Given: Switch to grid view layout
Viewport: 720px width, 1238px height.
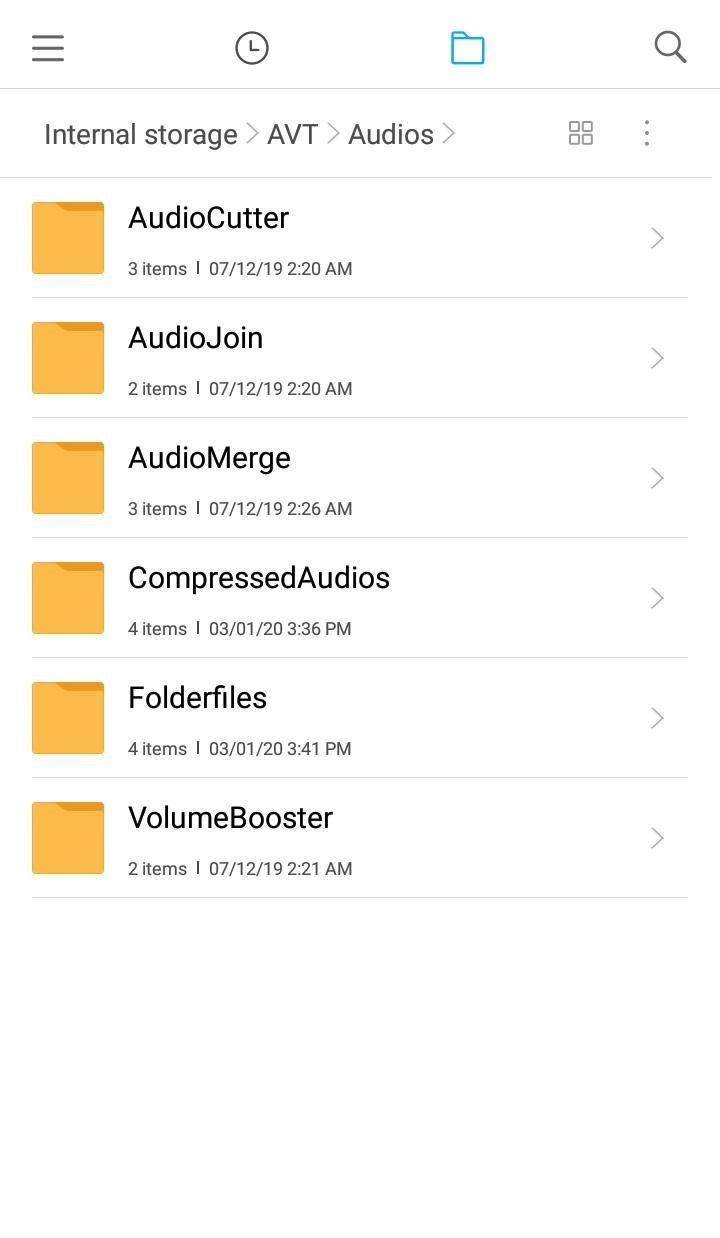Looking at the screenshot, I should [x=580, y=132].
